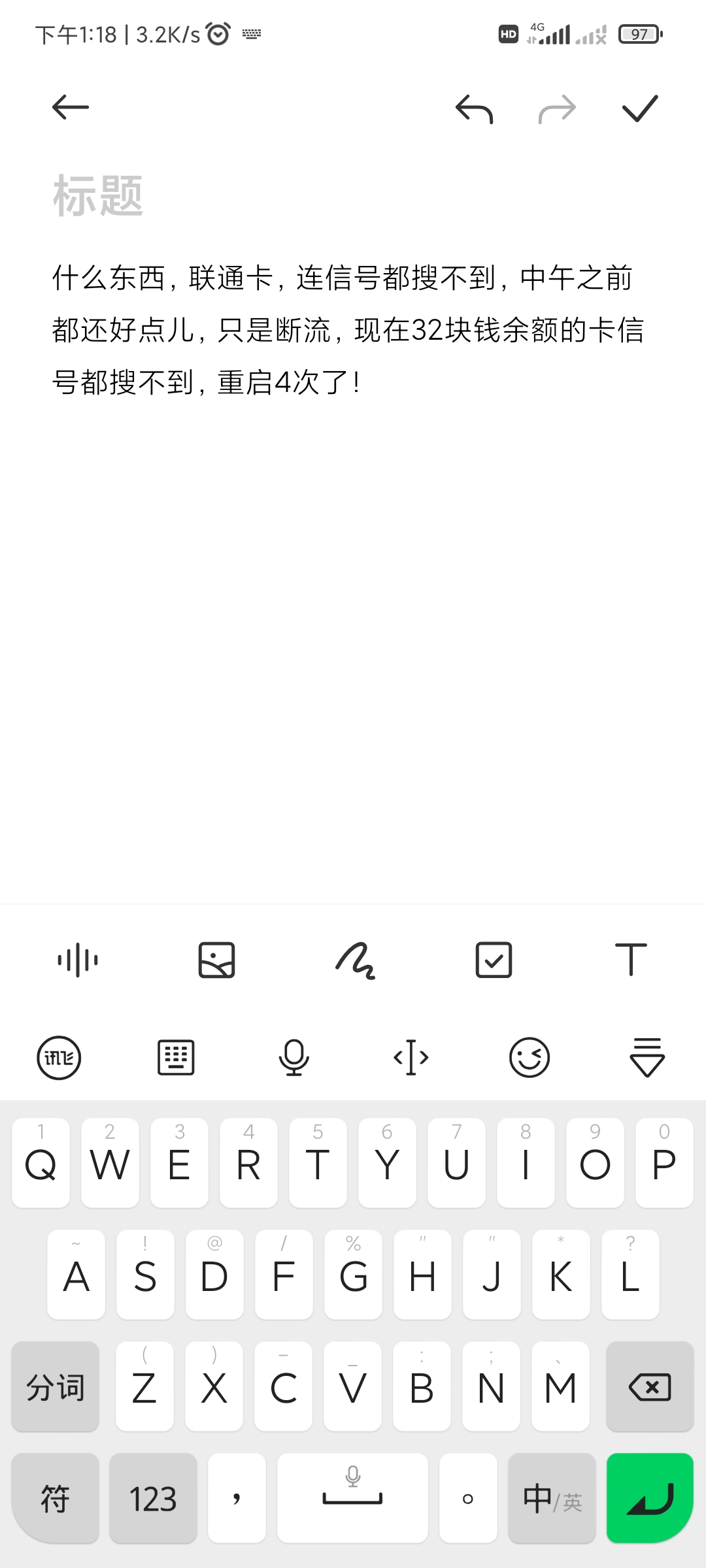Tap the backspace key
Viewport: 706px width, 1568px height.
point(649,1387)
